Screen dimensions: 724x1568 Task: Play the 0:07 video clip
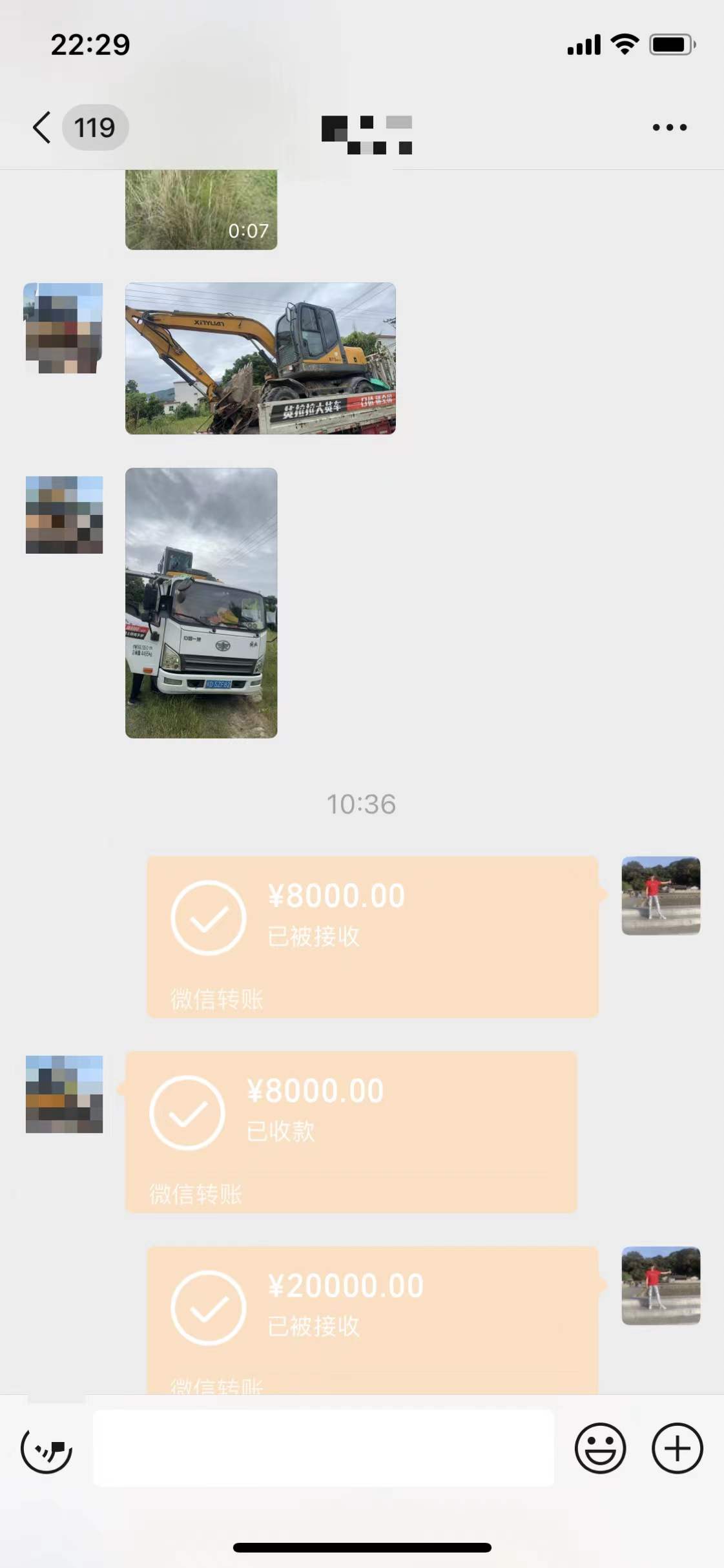(x=201, y=209)
